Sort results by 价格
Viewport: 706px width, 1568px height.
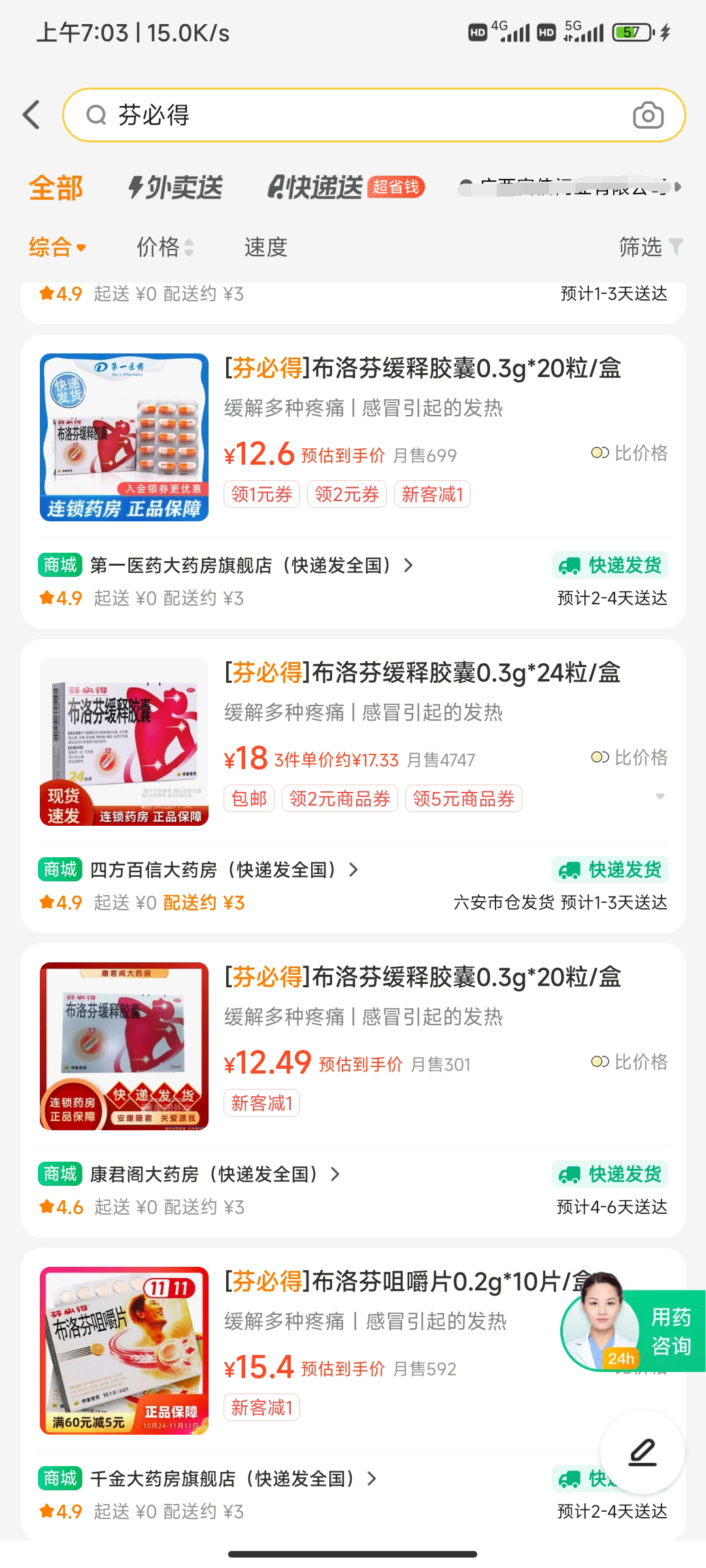point(164,248)
